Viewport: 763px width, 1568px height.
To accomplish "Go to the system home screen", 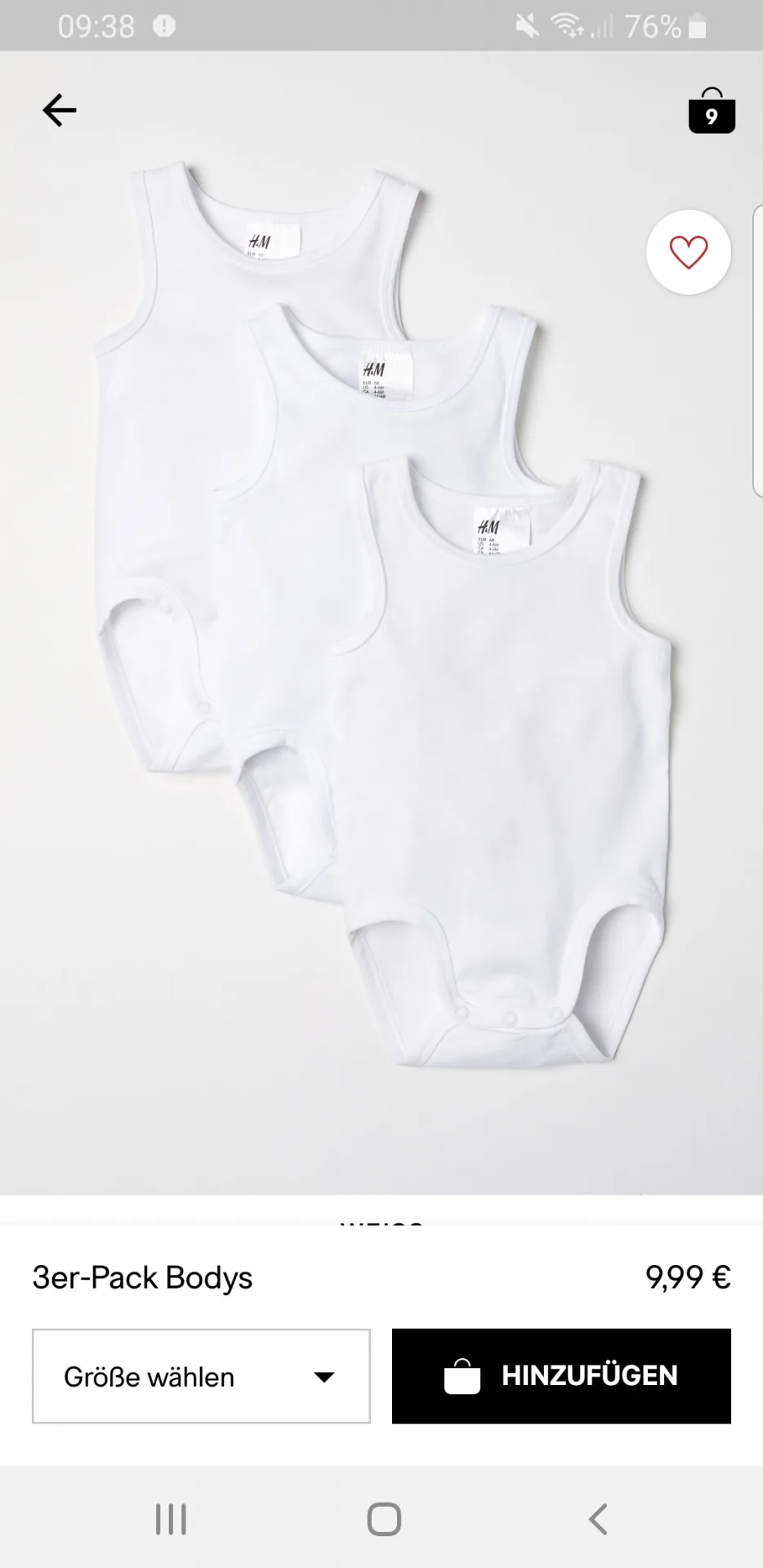I will click(384, 1519).
